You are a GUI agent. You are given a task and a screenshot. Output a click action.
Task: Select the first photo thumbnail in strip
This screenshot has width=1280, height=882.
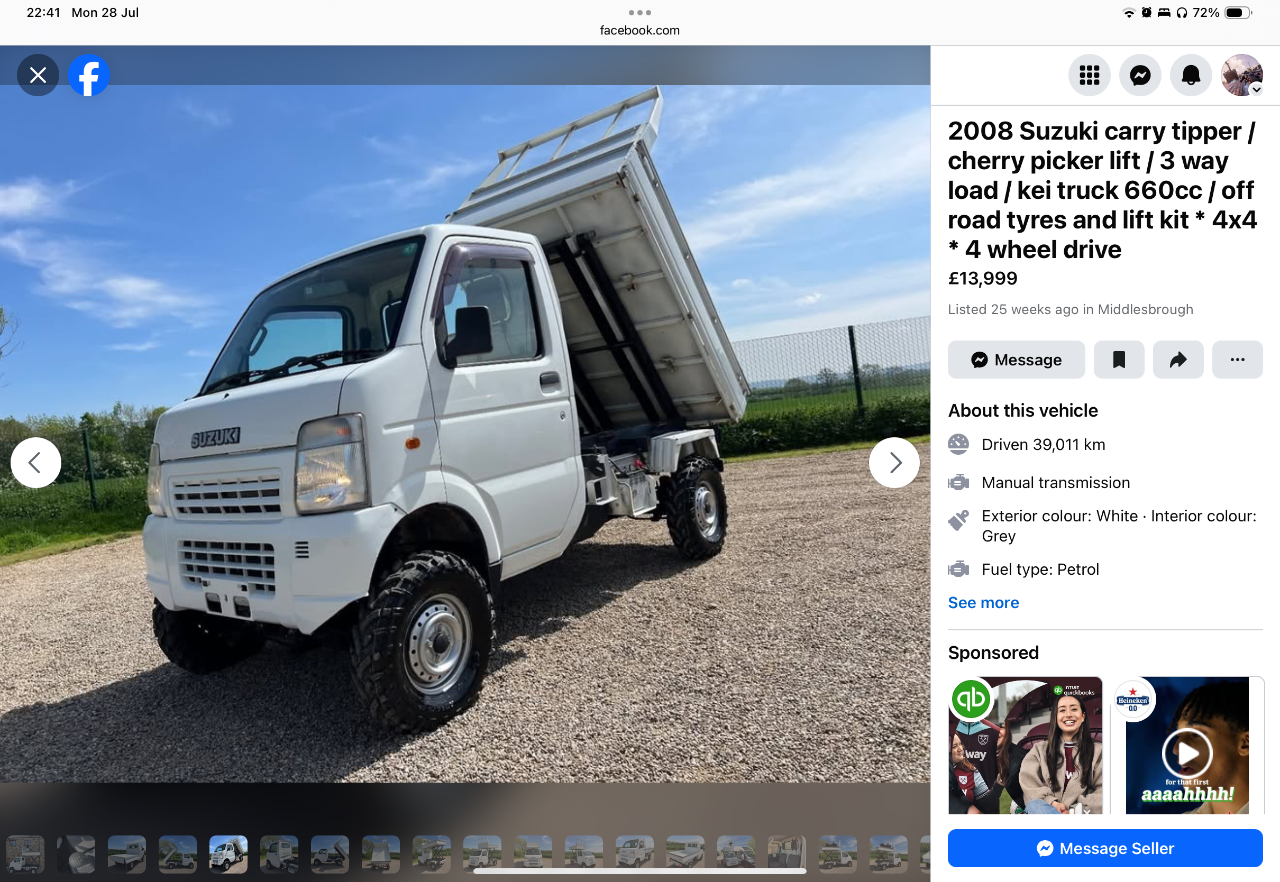point(25,854)
